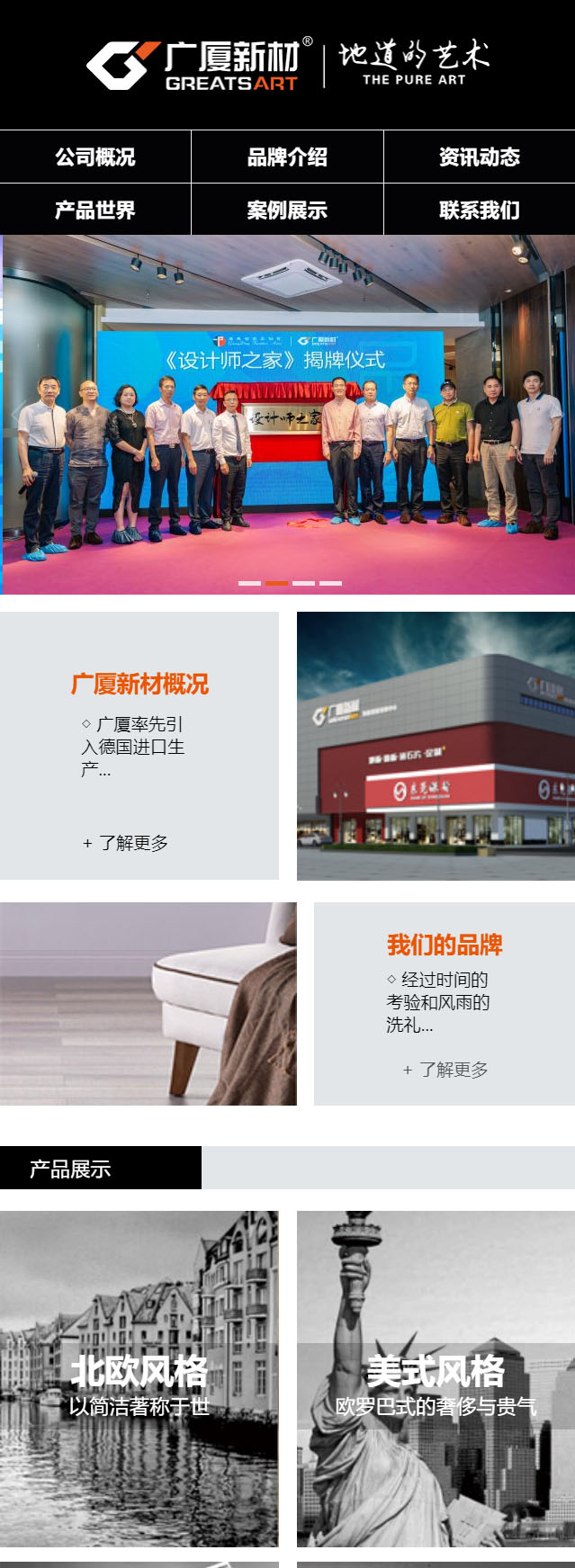Select the first carousel page indicator
The height and width of the screenshot is (1568, 575).
click(249, 583)
